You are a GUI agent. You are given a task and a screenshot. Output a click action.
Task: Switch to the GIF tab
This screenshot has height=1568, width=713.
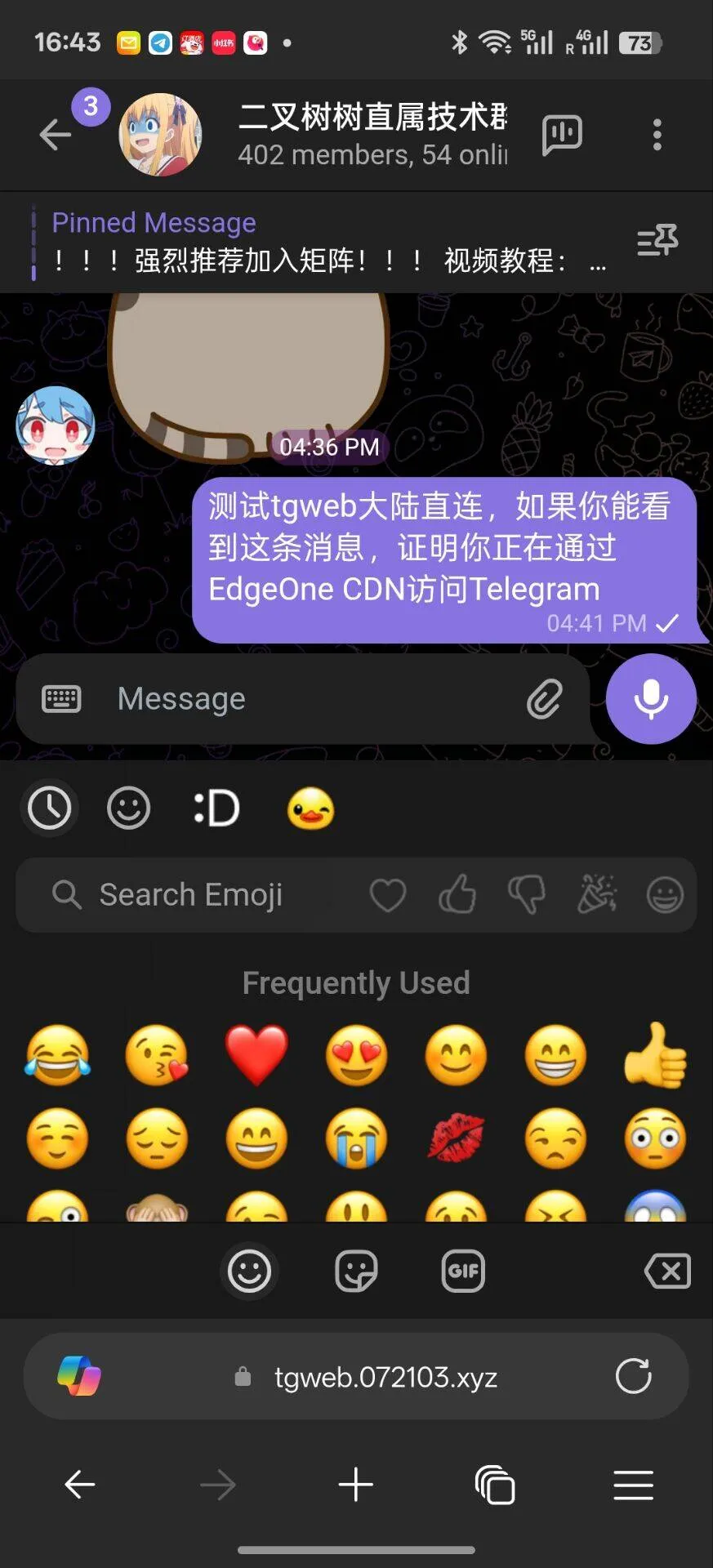tap(463, 1271)
